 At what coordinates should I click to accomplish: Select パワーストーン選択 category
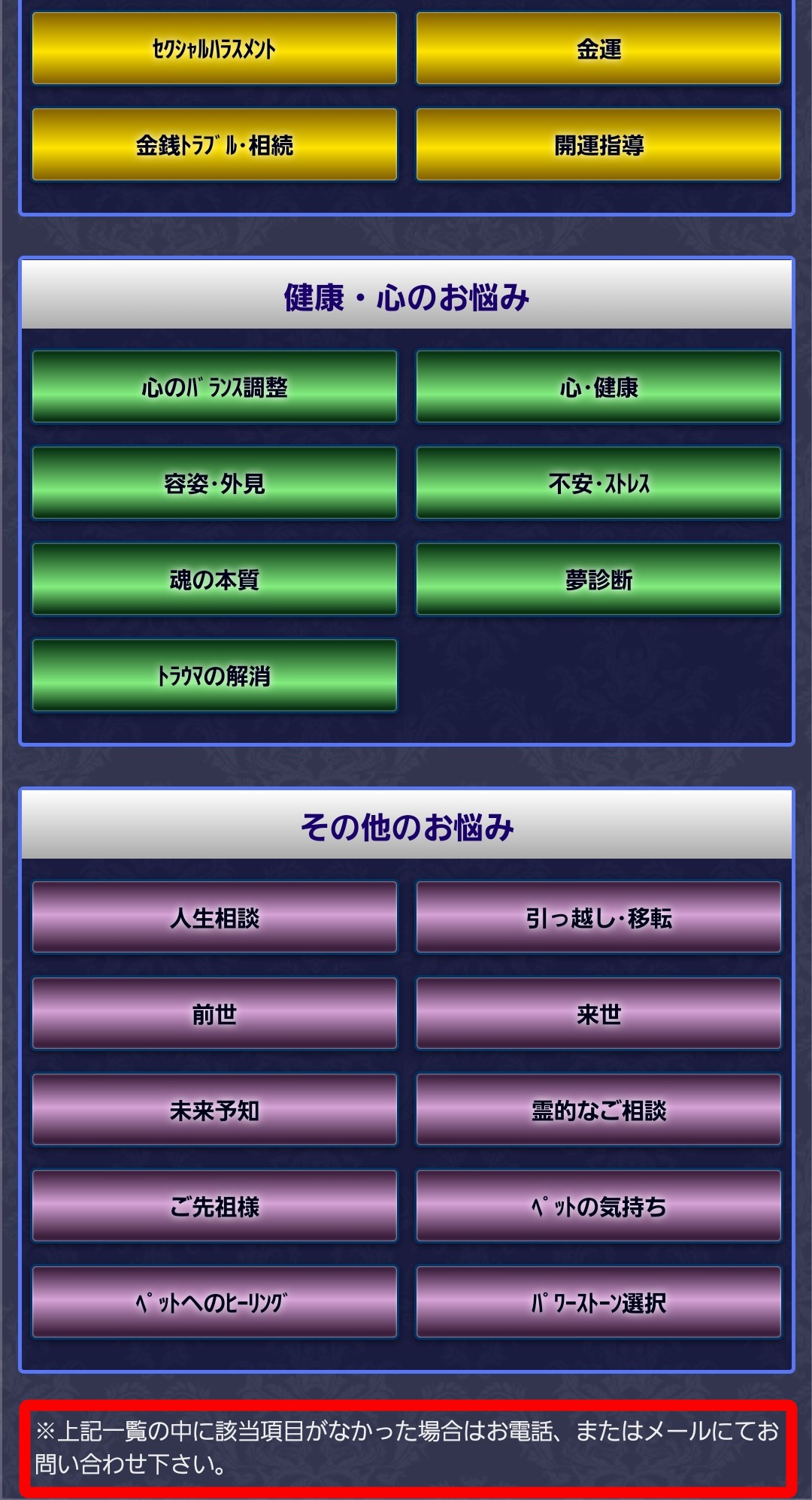coord(598,1302)
